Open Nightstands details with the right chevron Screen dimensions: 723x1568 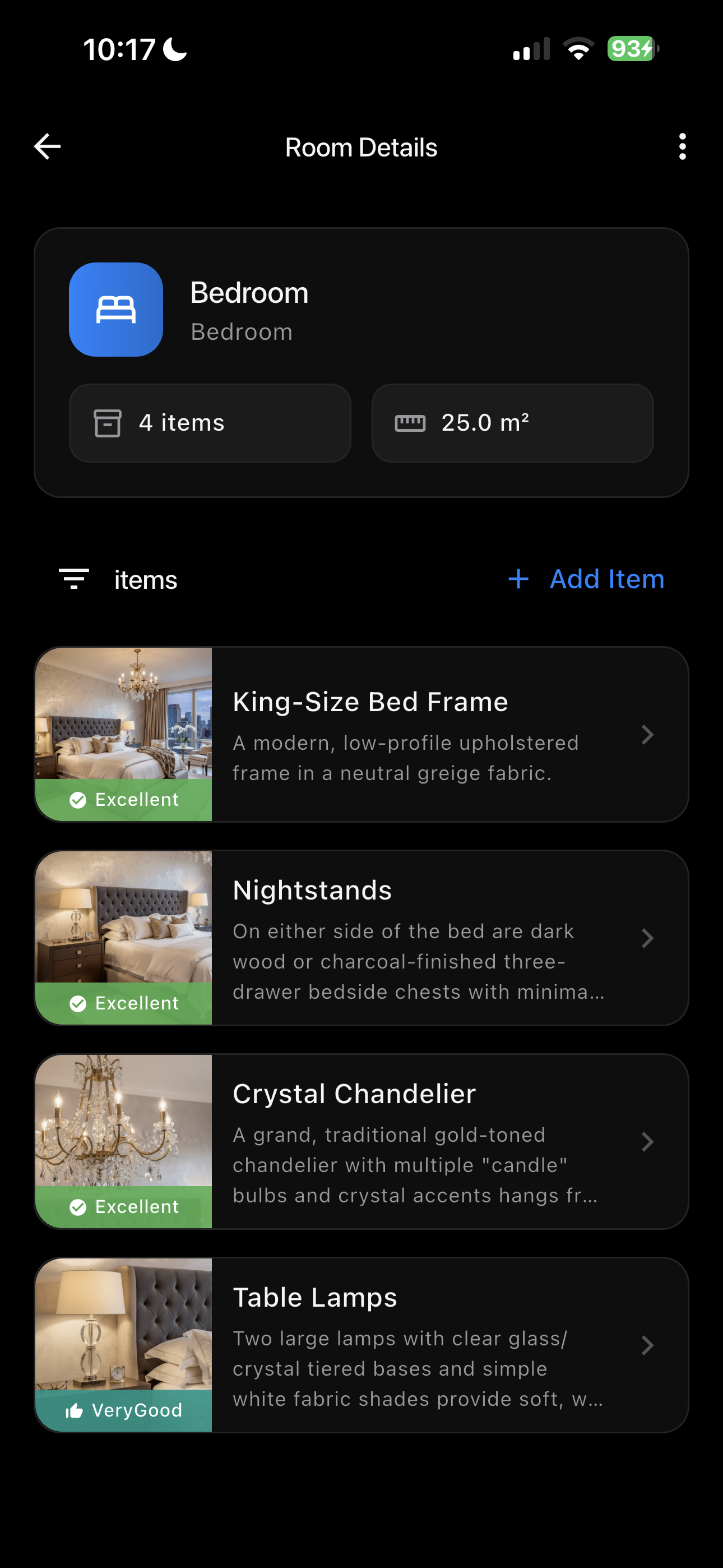click(x=647, y=938)
